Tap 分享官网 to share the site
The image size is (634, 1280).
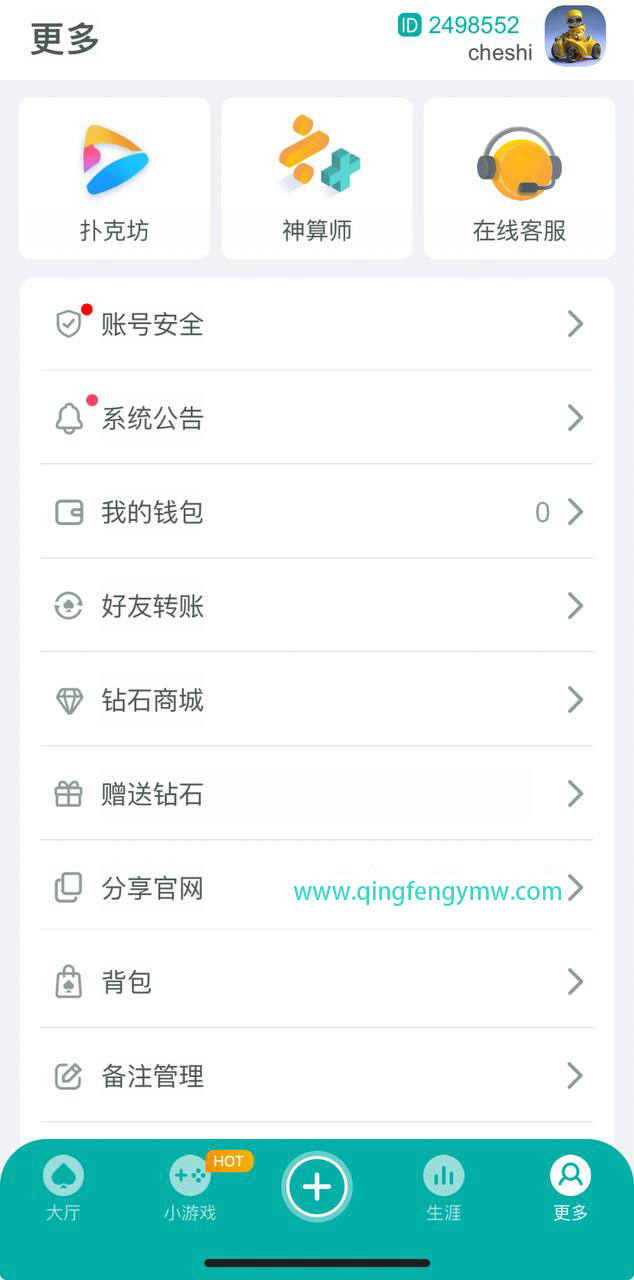tap(316, 888)
